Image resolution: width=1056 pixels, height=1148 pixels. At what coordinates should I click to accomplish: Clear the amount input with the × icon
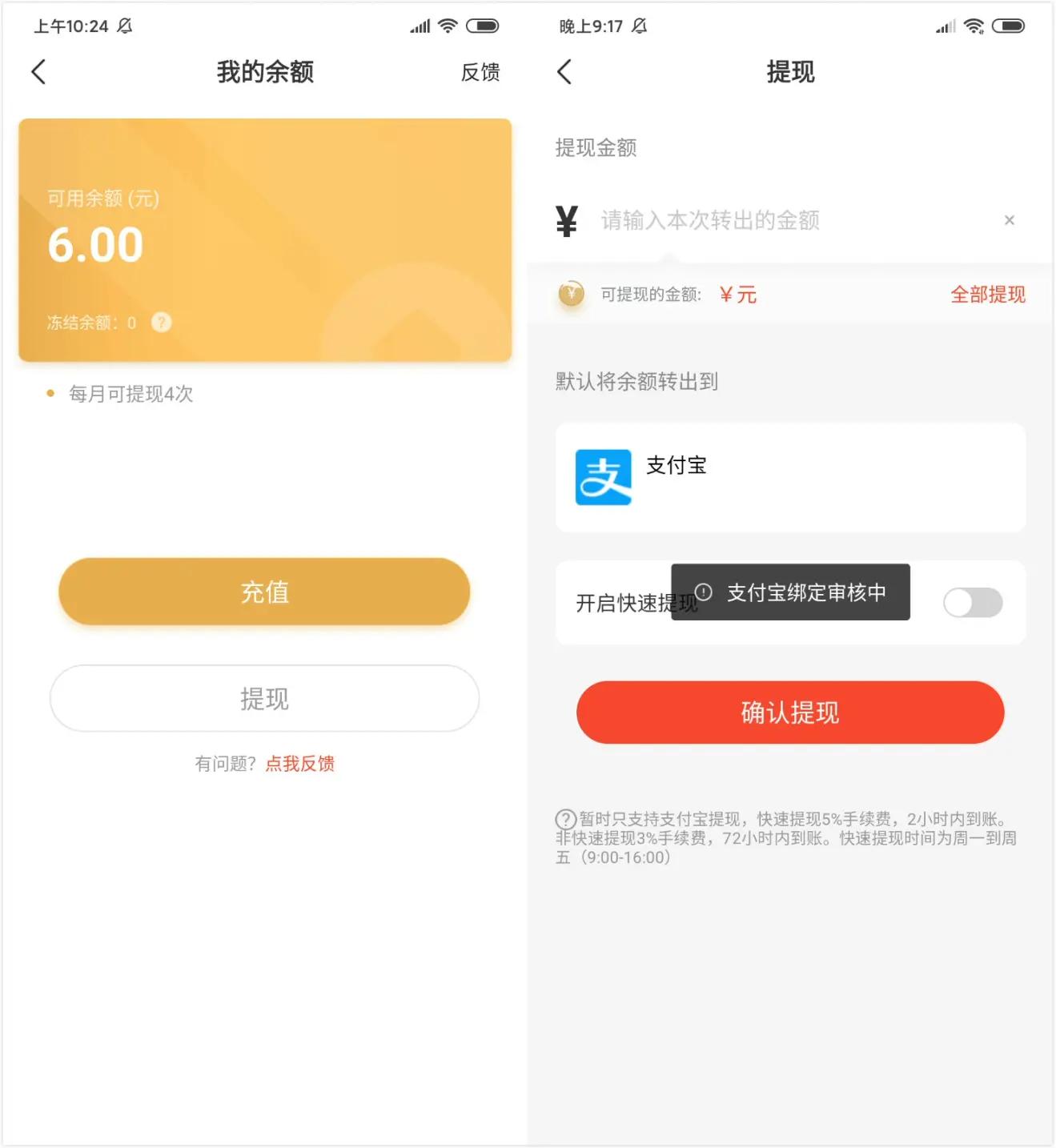point(1009,220)
